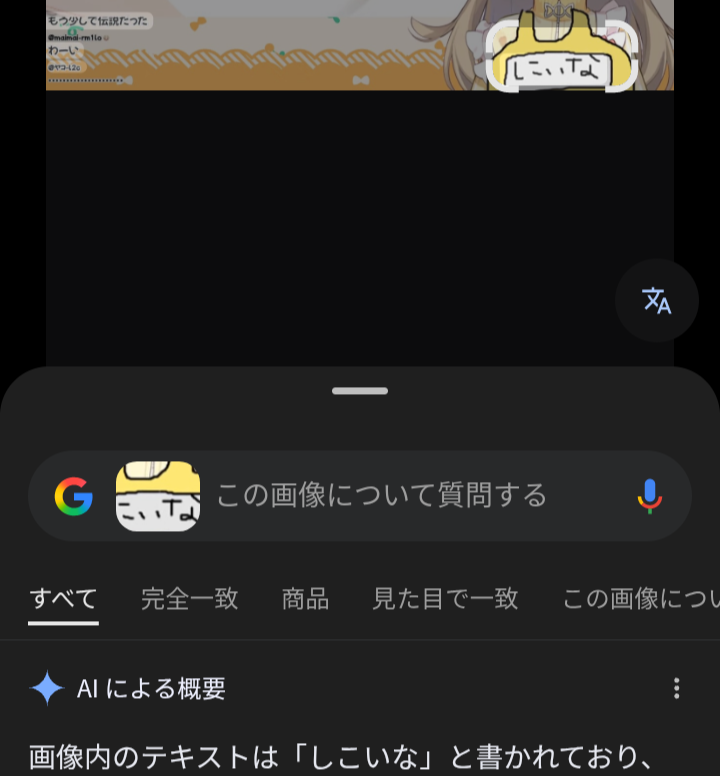Viewport: 720px width, 776px height.
Task: Switch to the 商品 tab
Action: (305, 599)
